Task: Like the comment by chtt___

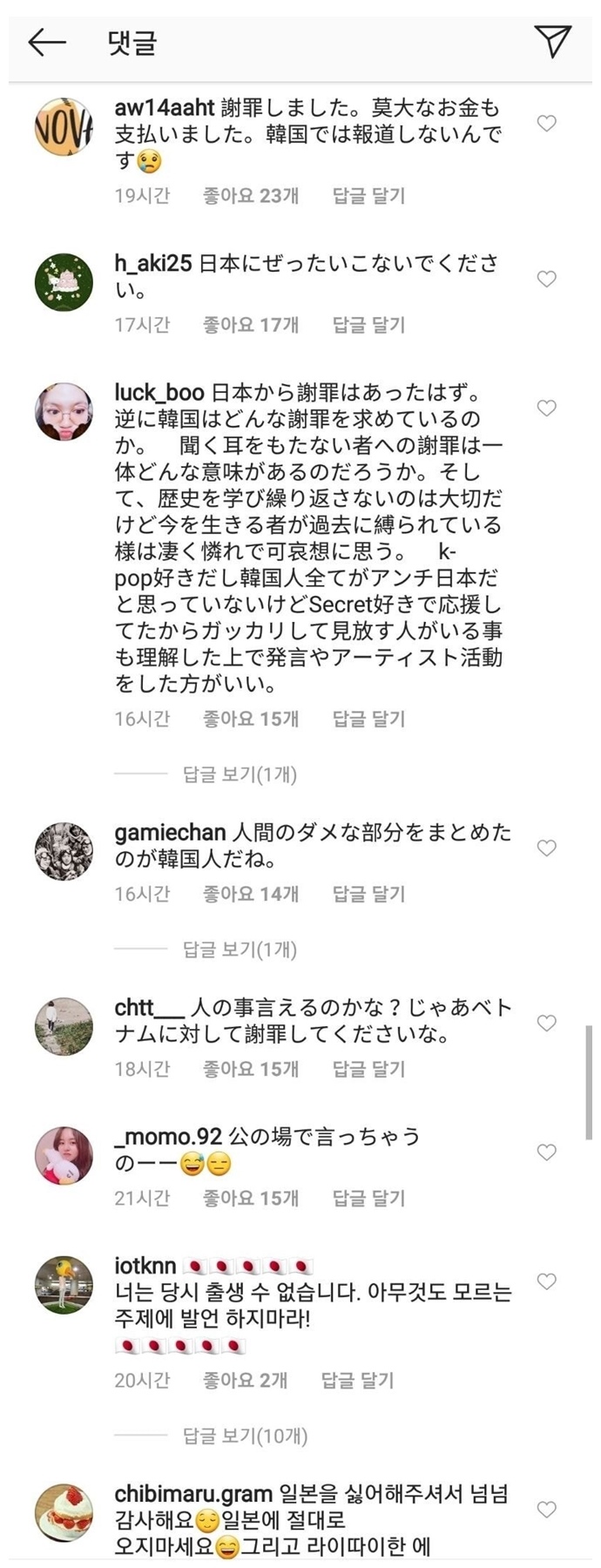Action: (546, 1023)
